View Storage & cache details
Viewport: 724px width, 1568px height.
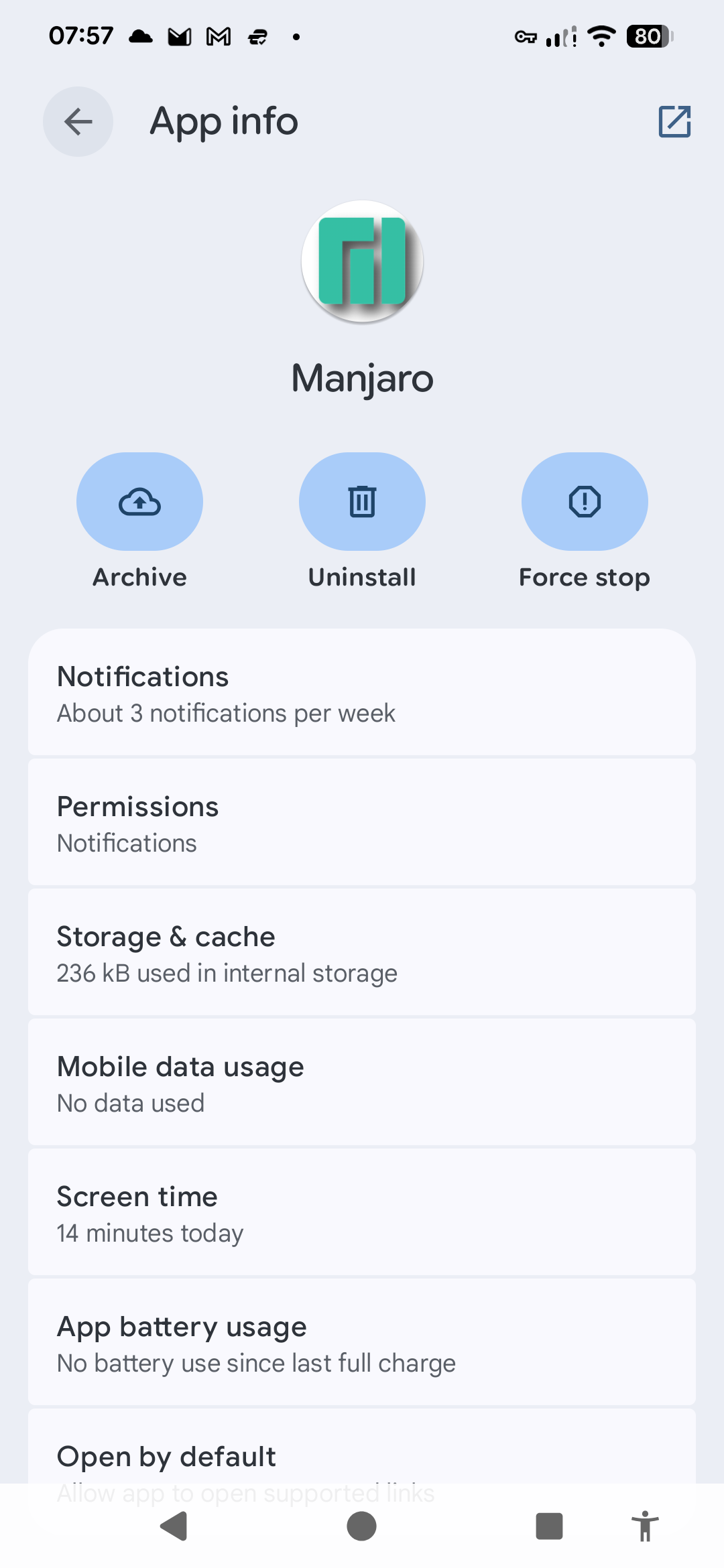(362, 953)
